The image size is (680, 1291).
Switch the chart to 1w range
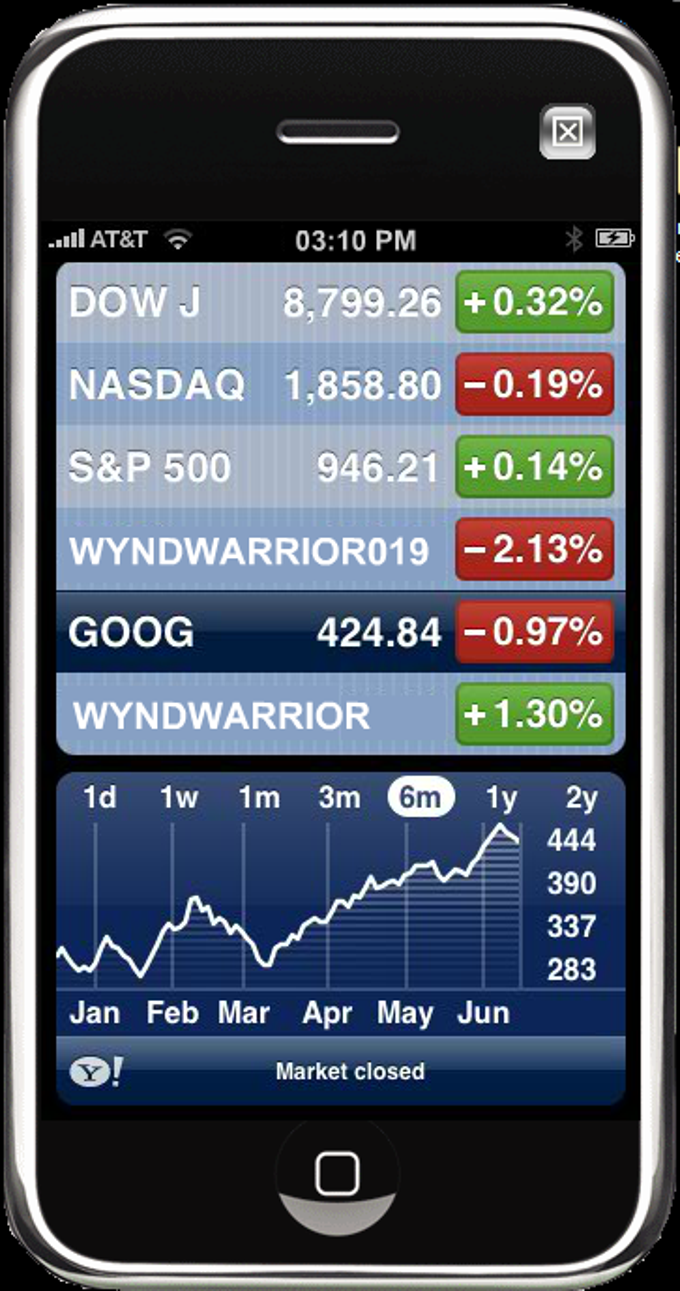(x=179, y=798)
